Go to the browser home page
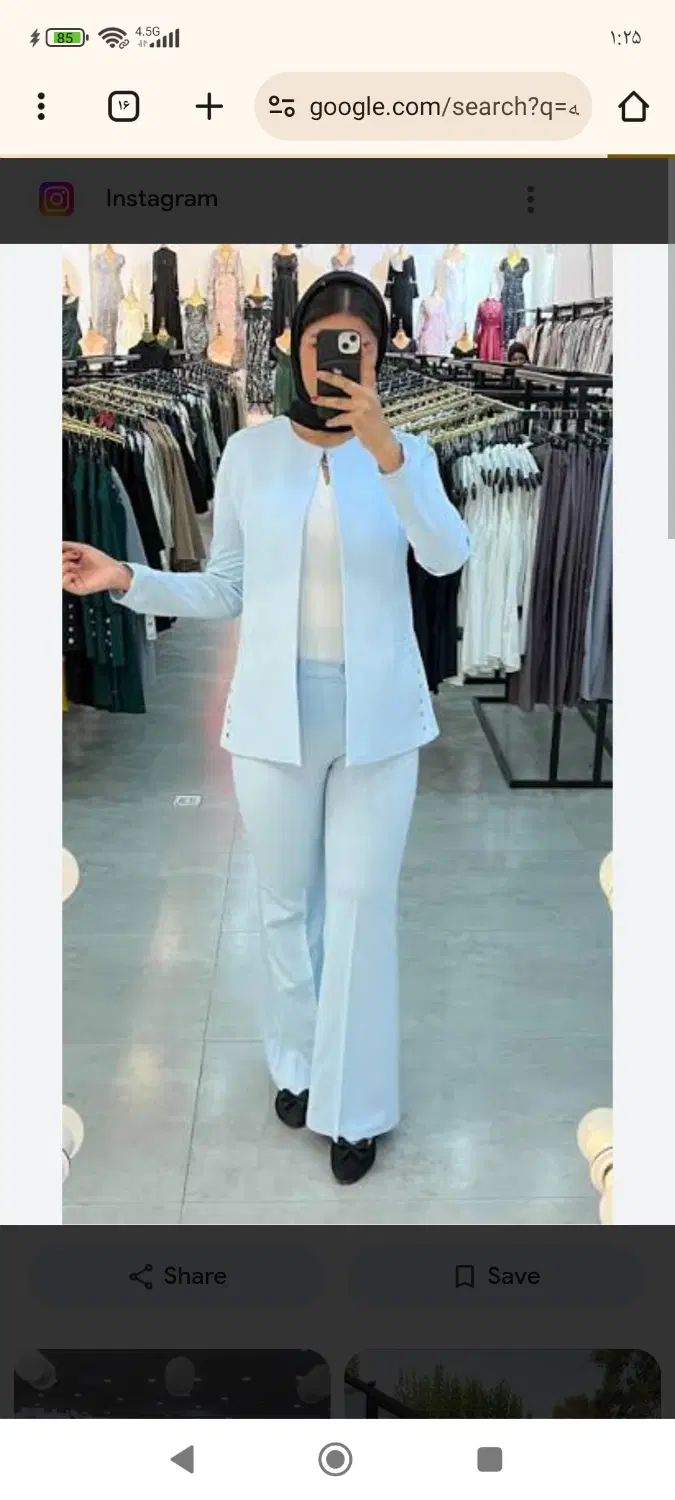This screenshot has width=675, height=1500. pyautogui.click(x=633, y=106)
